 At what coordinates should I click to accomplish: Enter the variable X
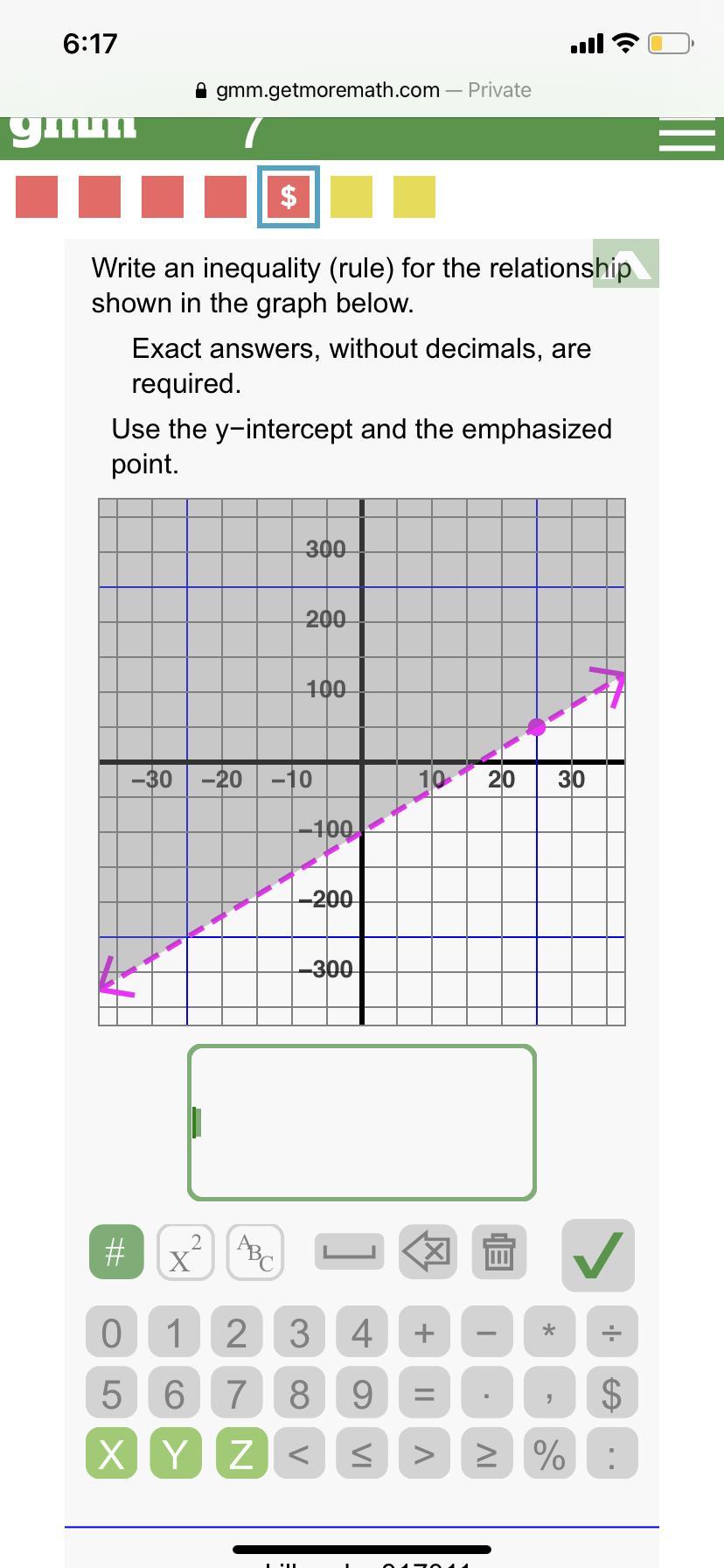pos(111,1454)
